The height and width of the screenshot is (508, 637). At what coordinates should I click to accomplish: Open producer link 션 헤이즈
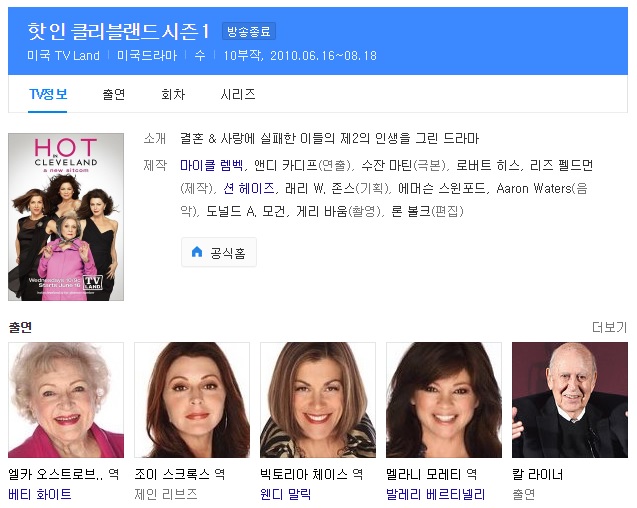pos(248,188)
